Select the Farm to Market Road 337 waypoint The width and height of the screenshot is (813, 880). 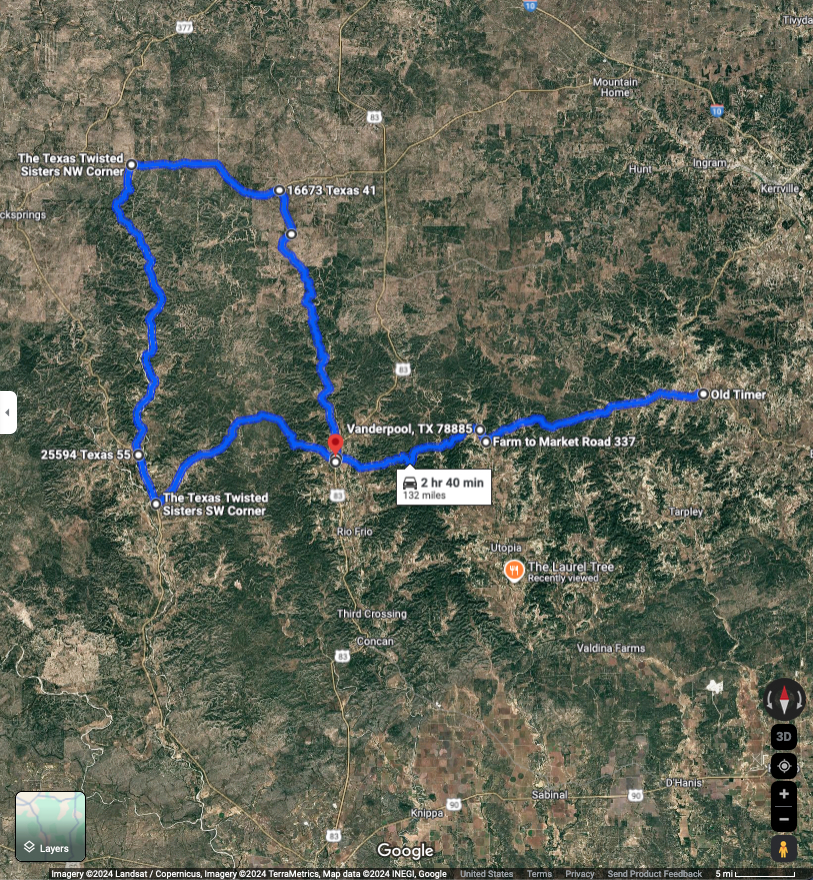(486, 441)
